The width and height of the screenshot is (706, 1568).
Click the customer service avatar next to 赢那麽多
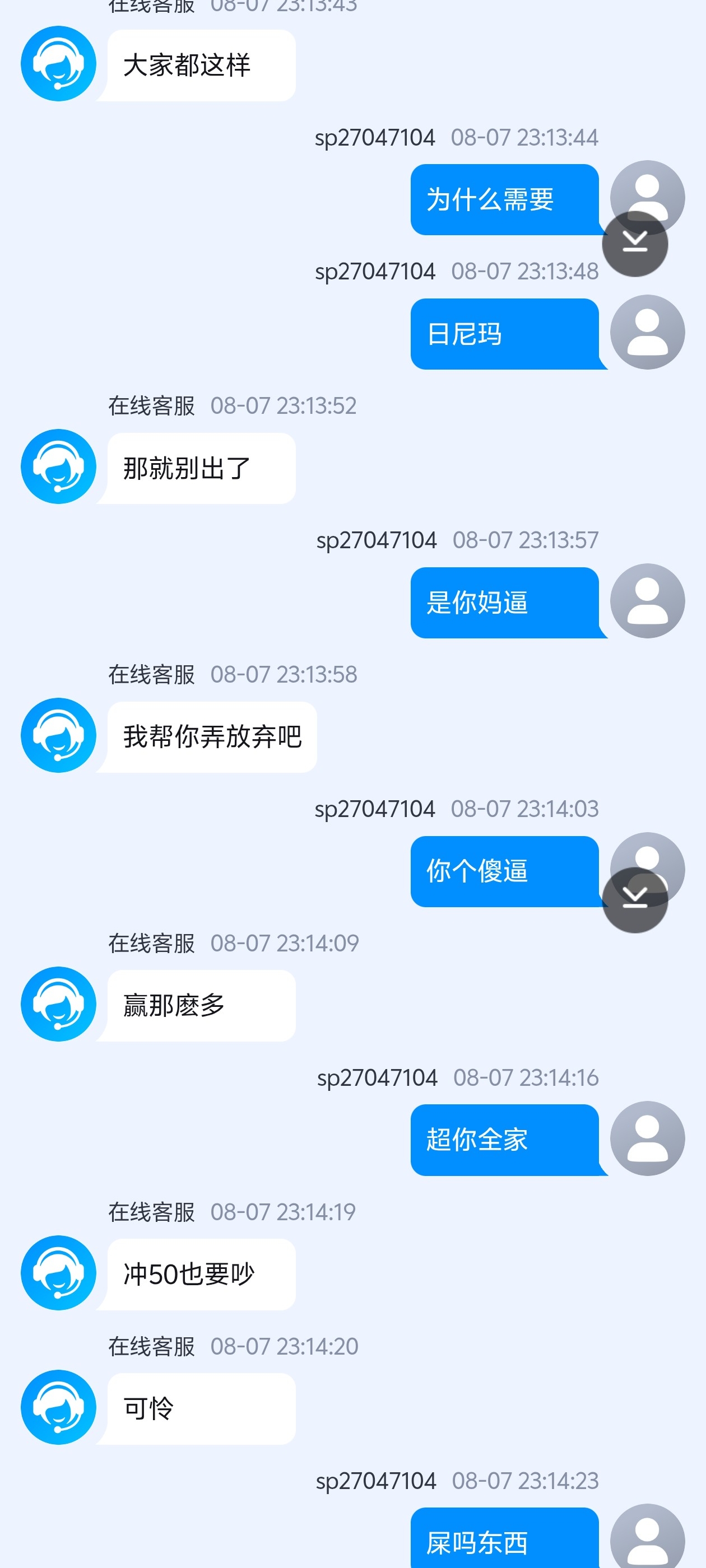[x=58, y=1005]
